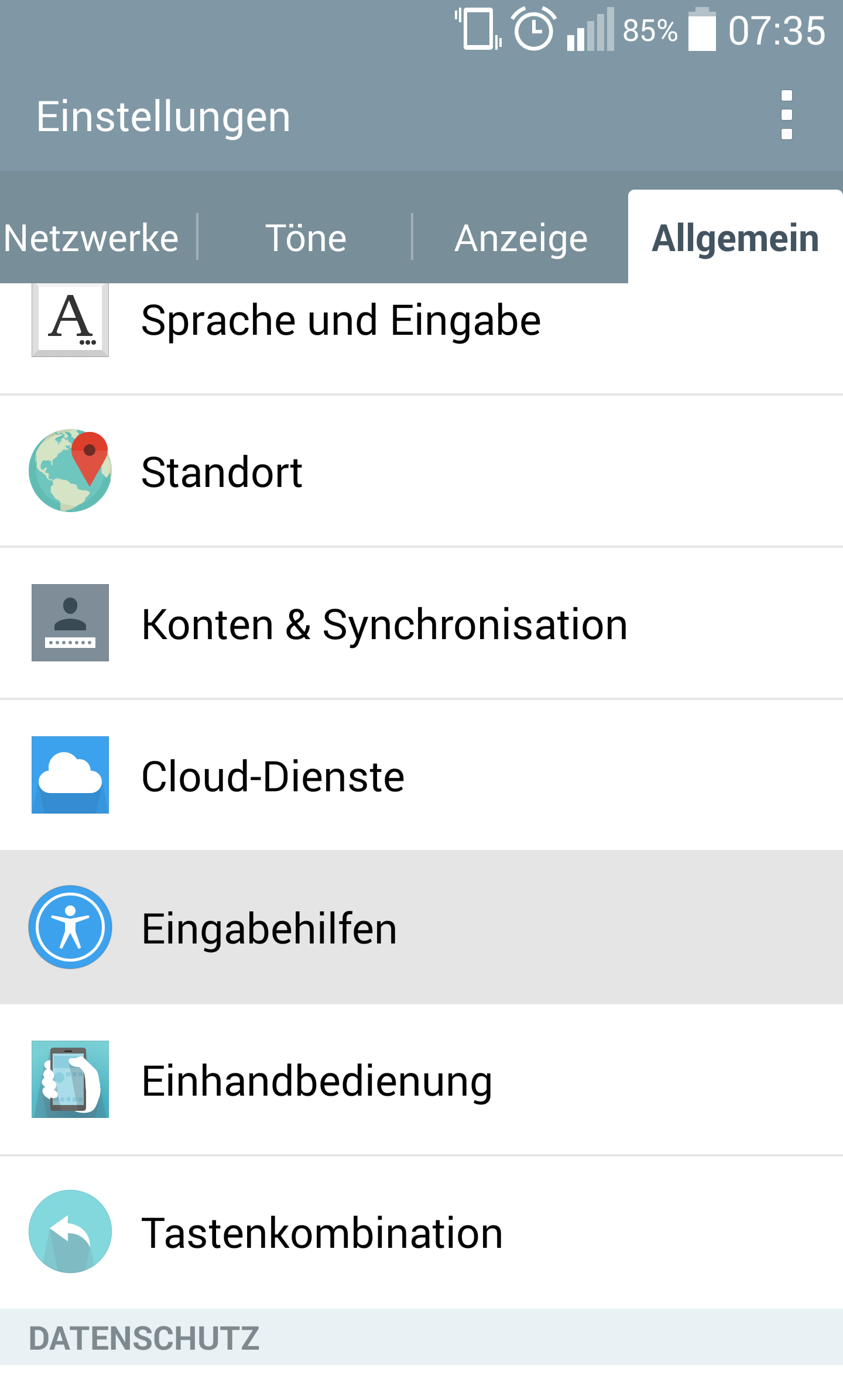Switch to the Anzeige tab
Viewport: 843px width, 1400px height.
click(x=521, y=238)
